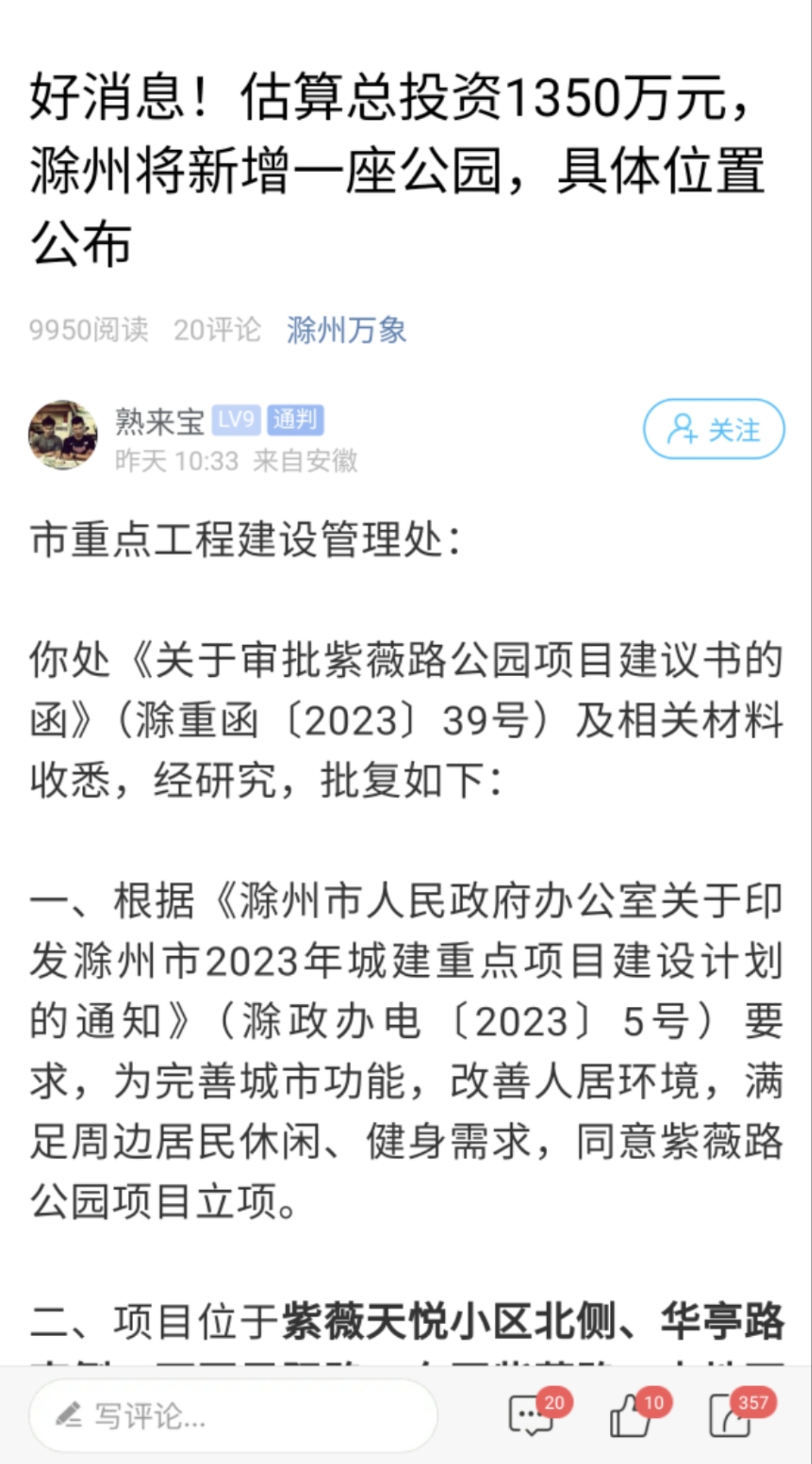The image size is (812, 1464).
Task: Open the 滁州万象 topic link
Action: pos(346,330)
